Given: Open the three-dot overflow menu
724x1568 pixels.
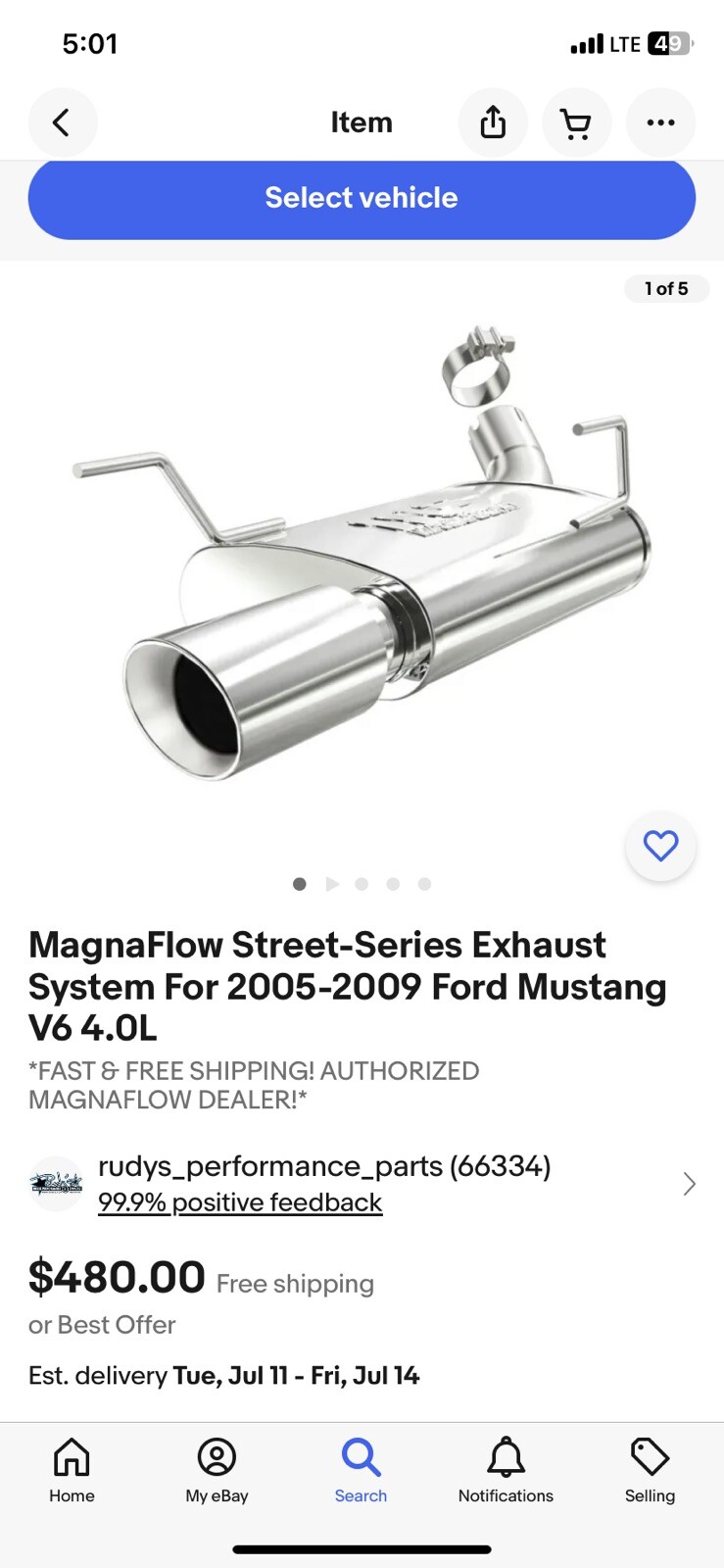Looking at the screenshot, I should coord(660,122).
